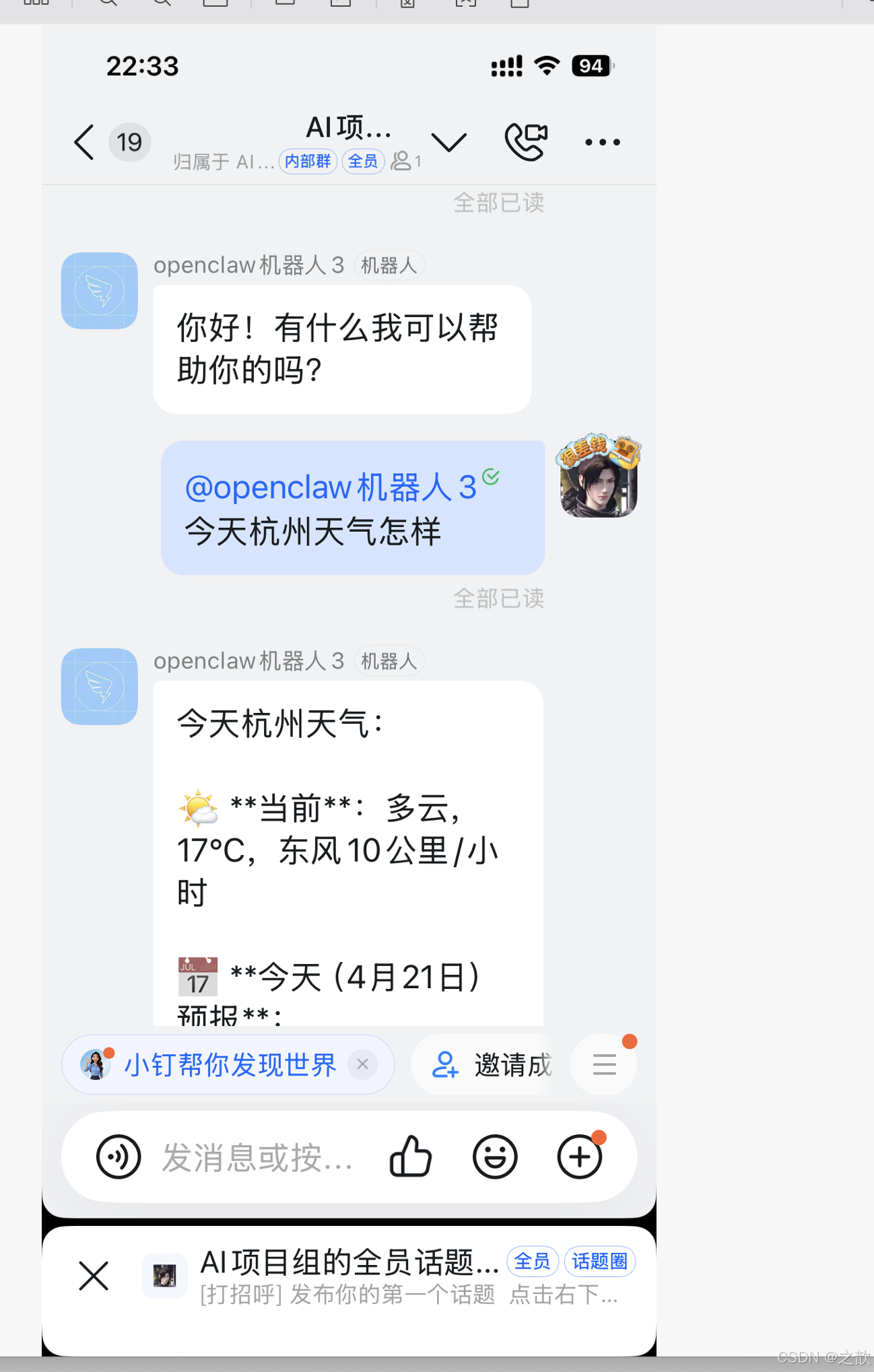Viewport: 874px width, 1372px height.
Task: Open the plus attachments panel
Action: 580,1157
